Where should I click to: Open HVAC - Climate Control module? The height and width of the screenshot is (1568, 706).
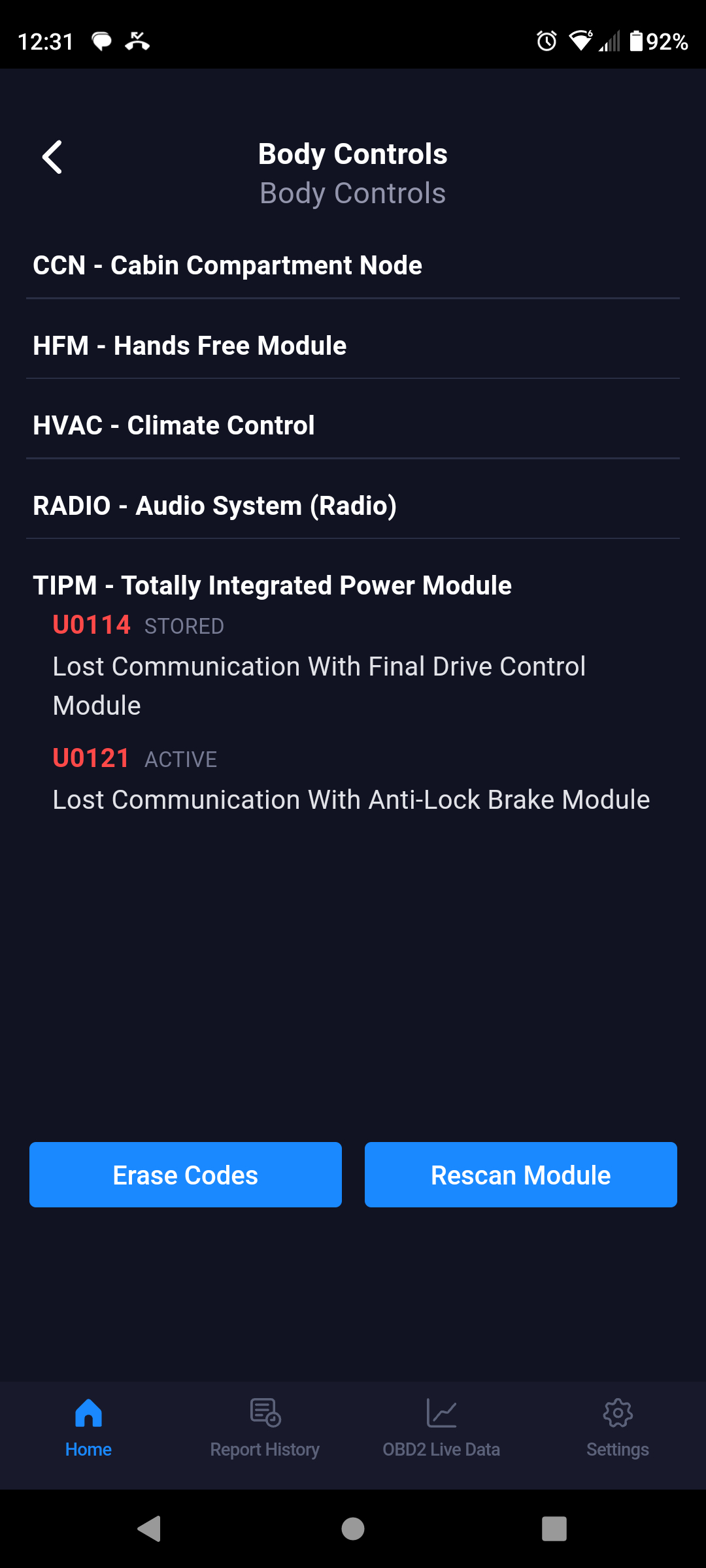click(174, 425)
